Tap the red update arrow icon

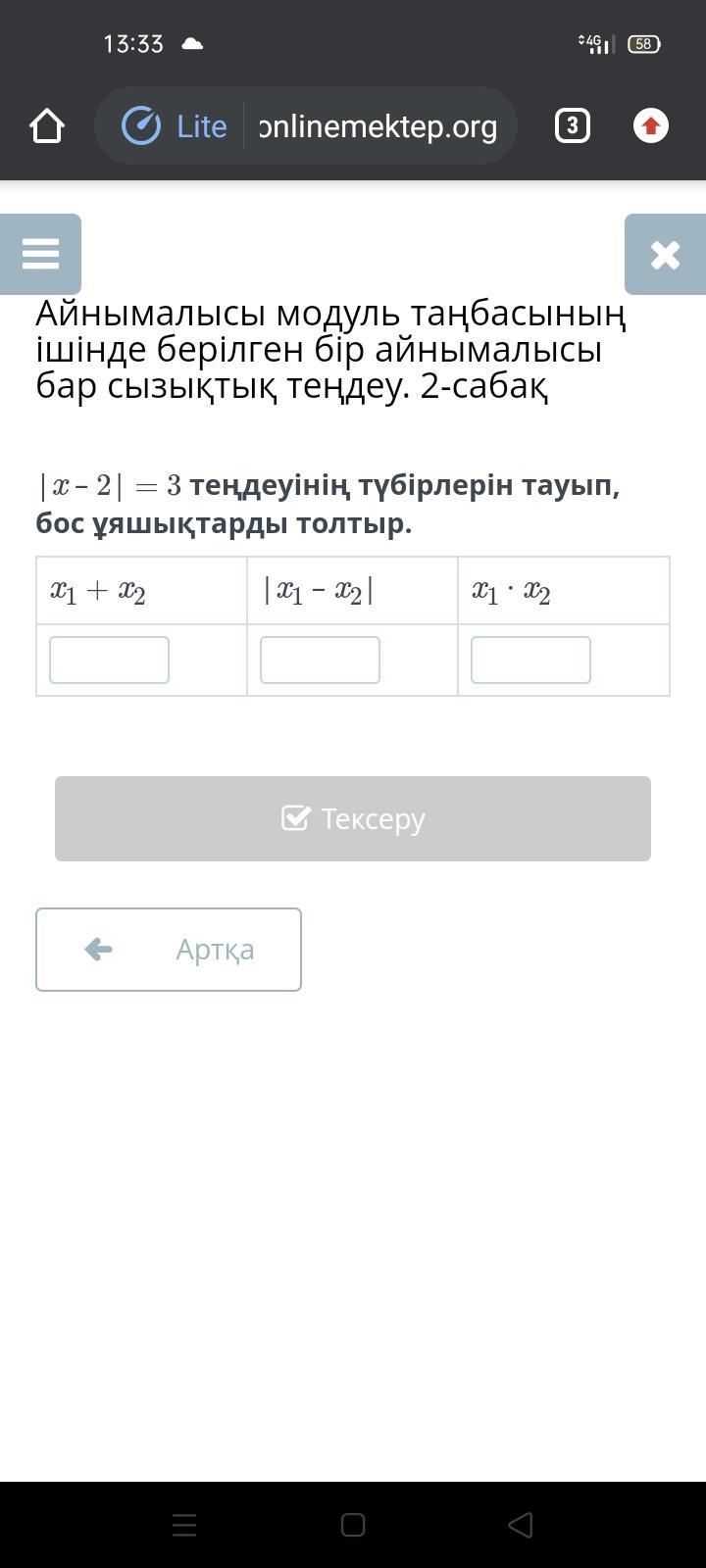(x=651, y=126)
